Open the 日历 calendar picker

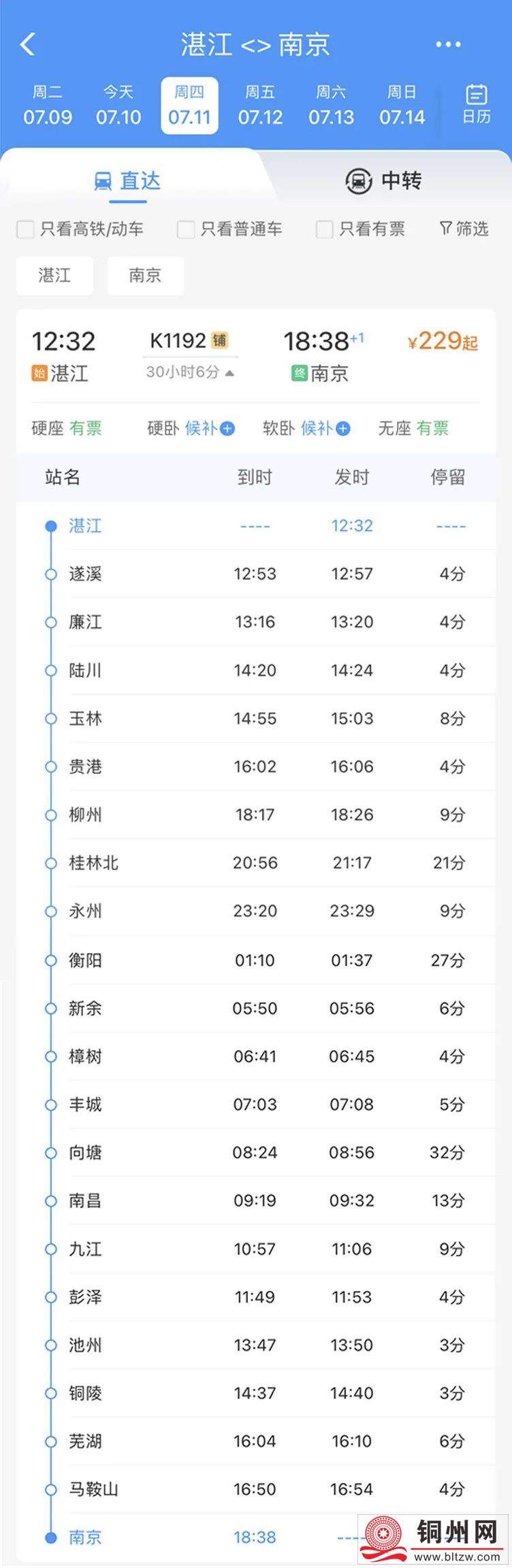(x=477, y=105)
